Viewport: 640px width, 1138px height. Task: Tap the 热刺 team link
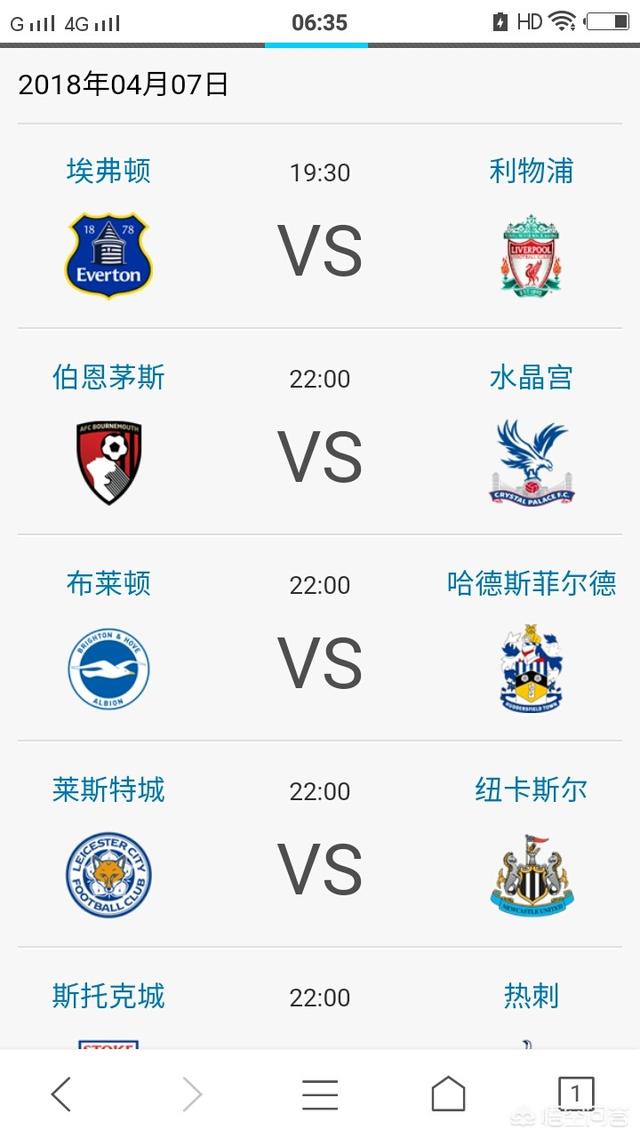coord(531,996)
